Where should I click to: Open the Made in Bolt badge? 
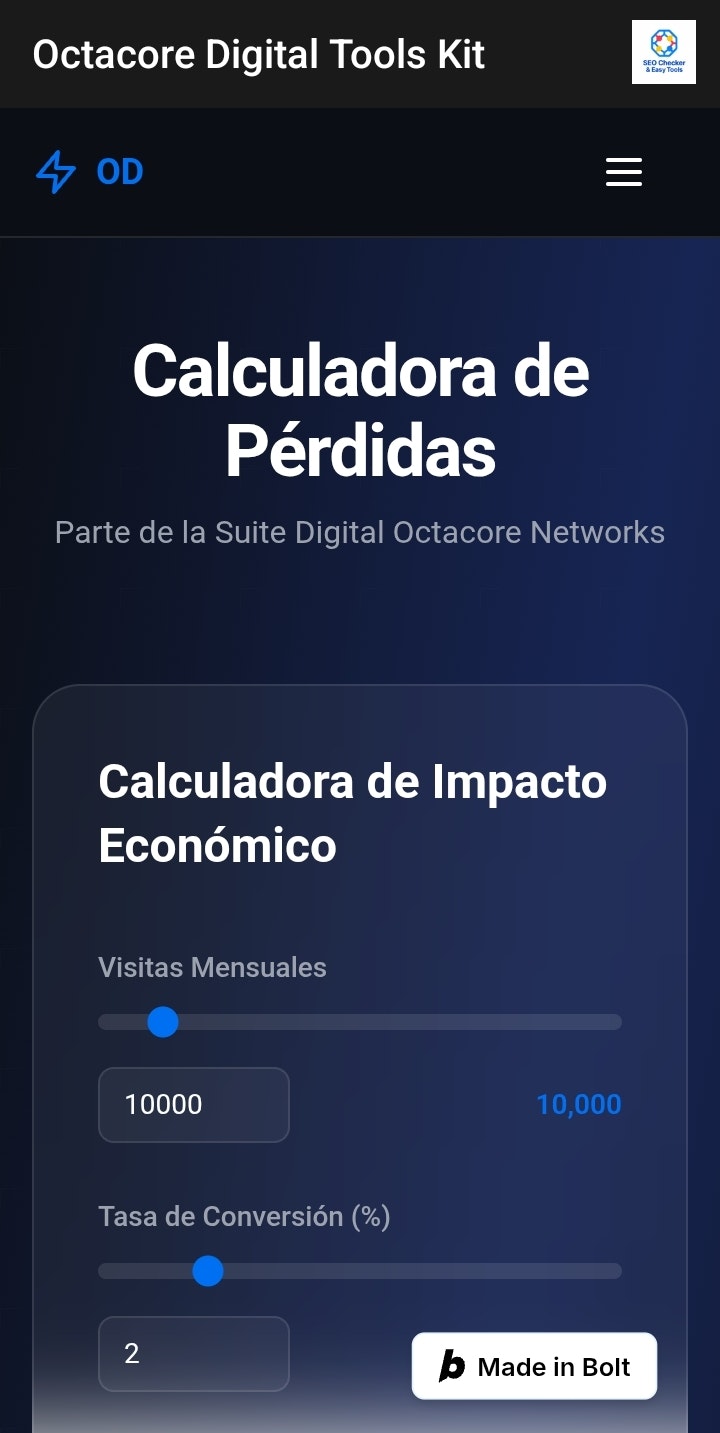534,1366
